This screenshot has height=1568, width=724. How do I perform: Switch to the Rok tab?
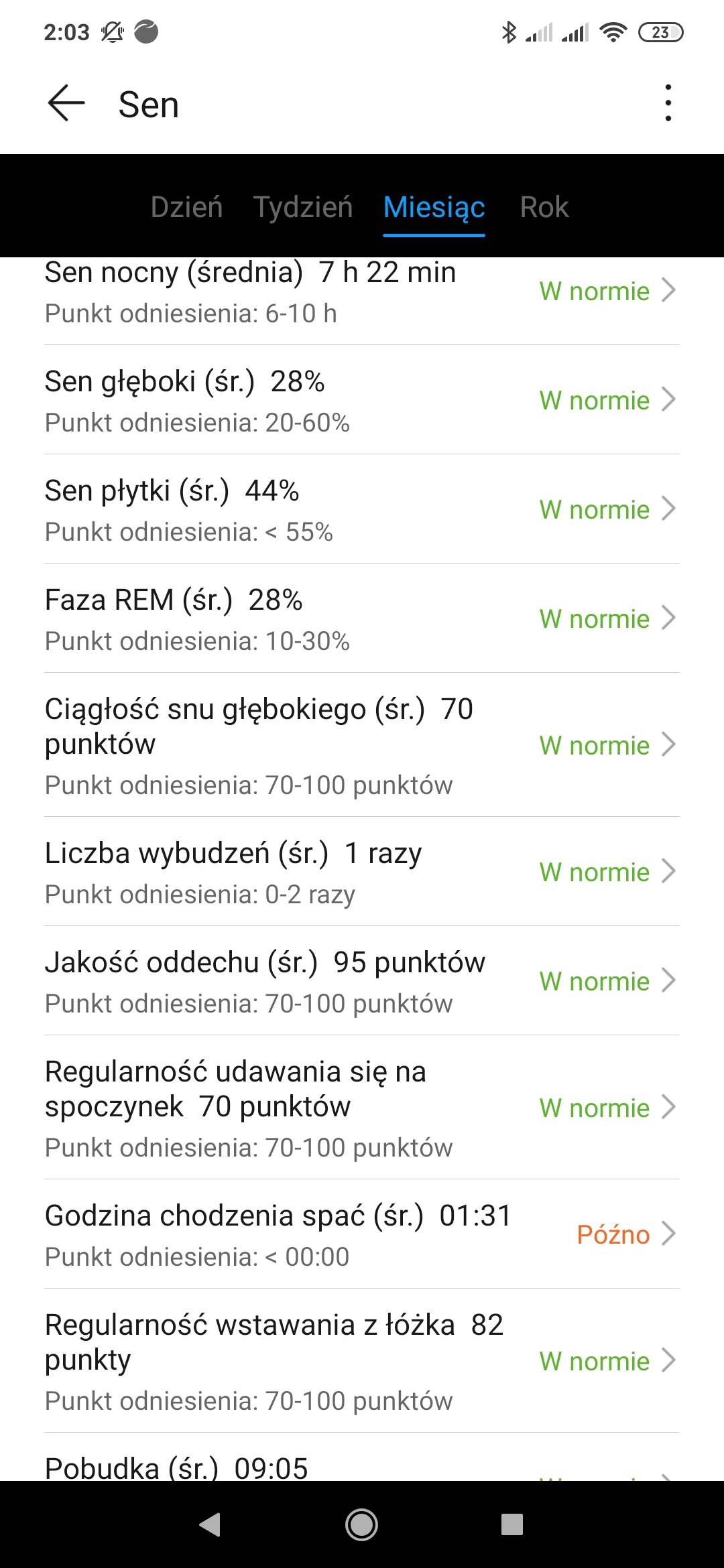(x=544, y=208)
